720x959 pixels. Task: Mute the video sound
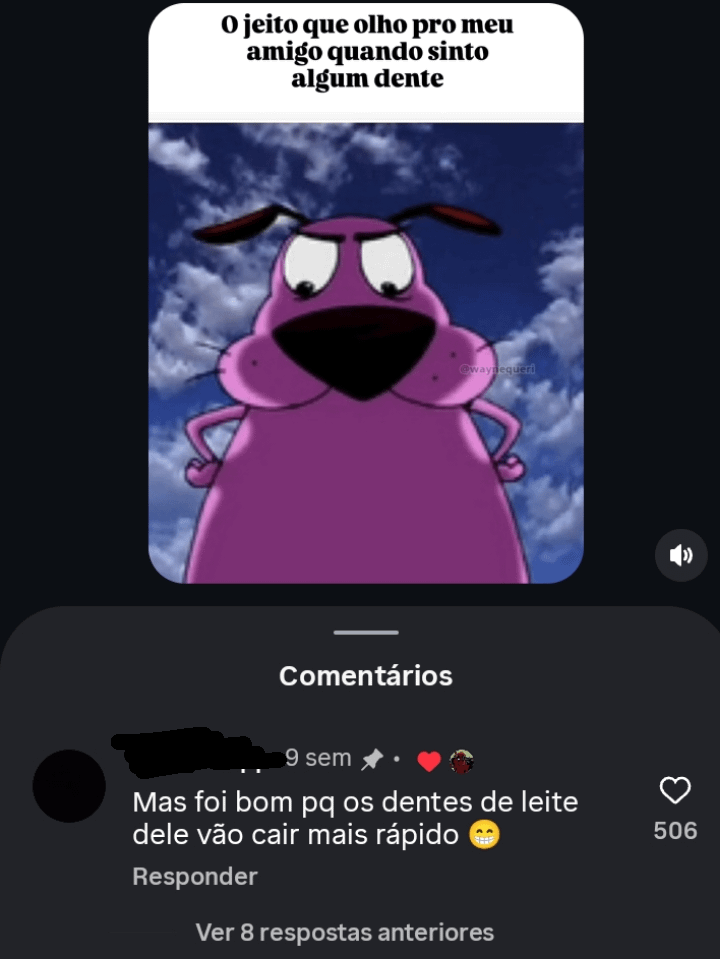(x=681, y=555)
